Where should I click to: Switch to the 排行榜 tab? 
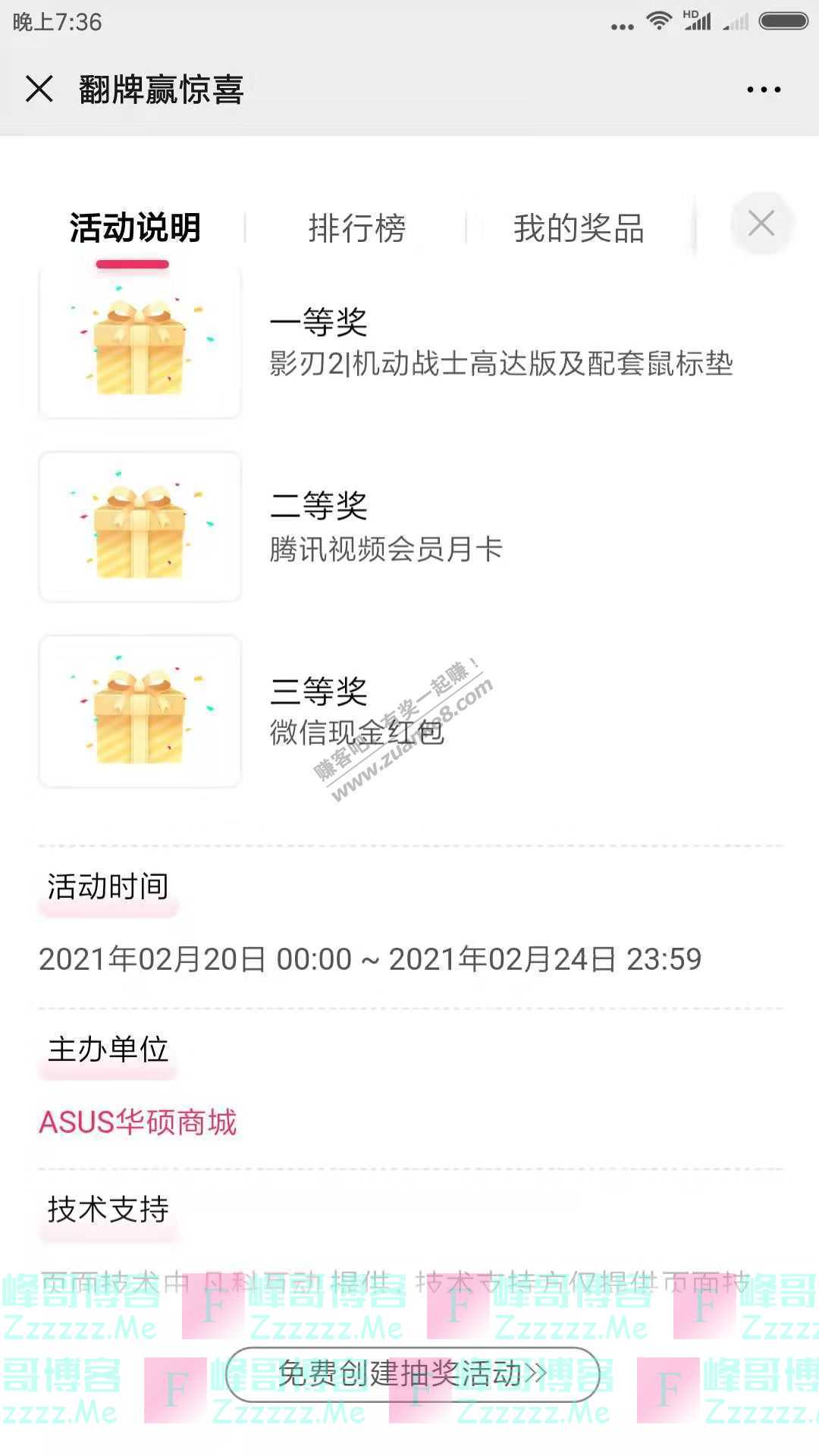coord(358,227)
